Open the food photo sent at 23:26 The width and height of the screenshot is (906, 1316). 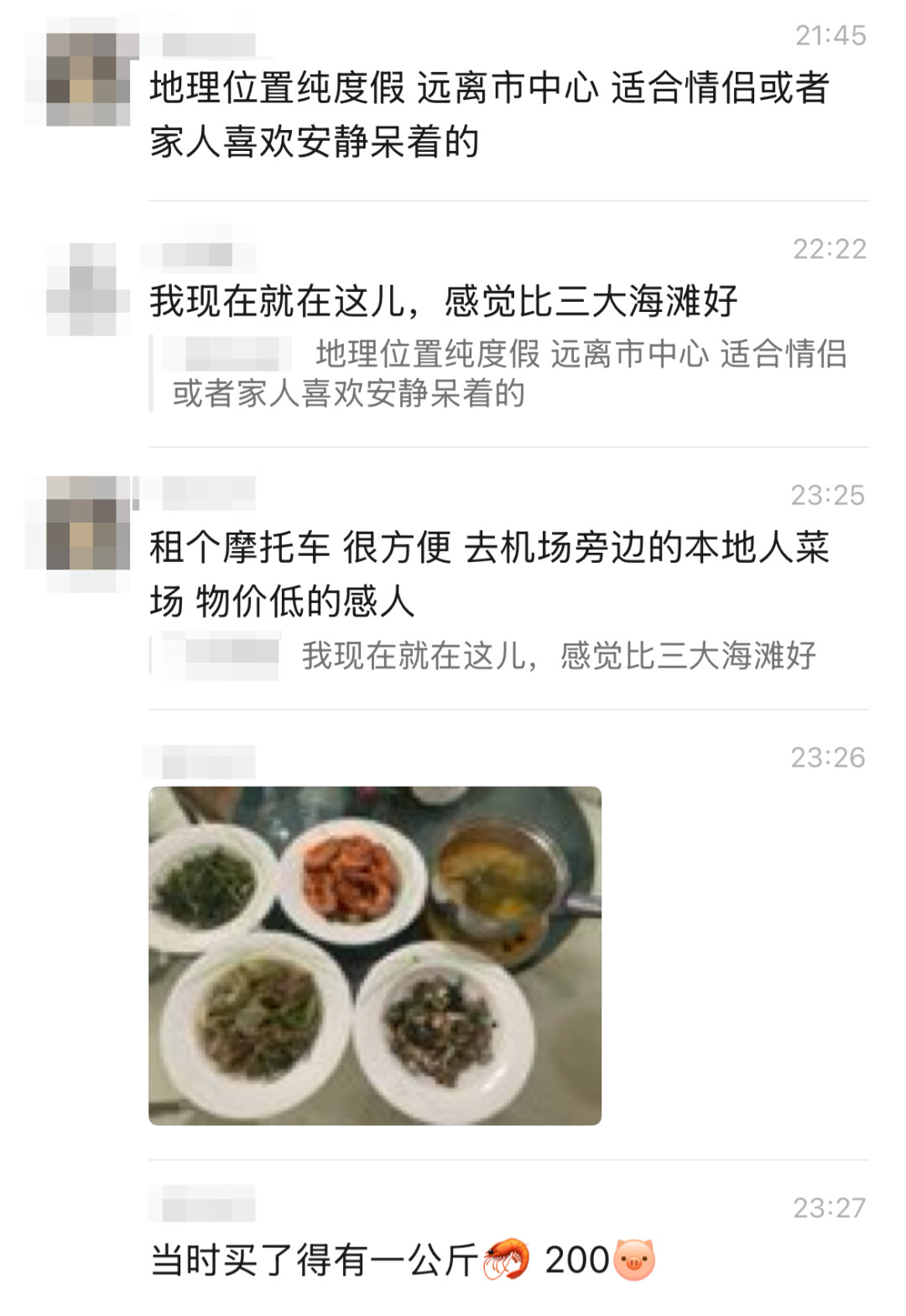tap(374, 954)
